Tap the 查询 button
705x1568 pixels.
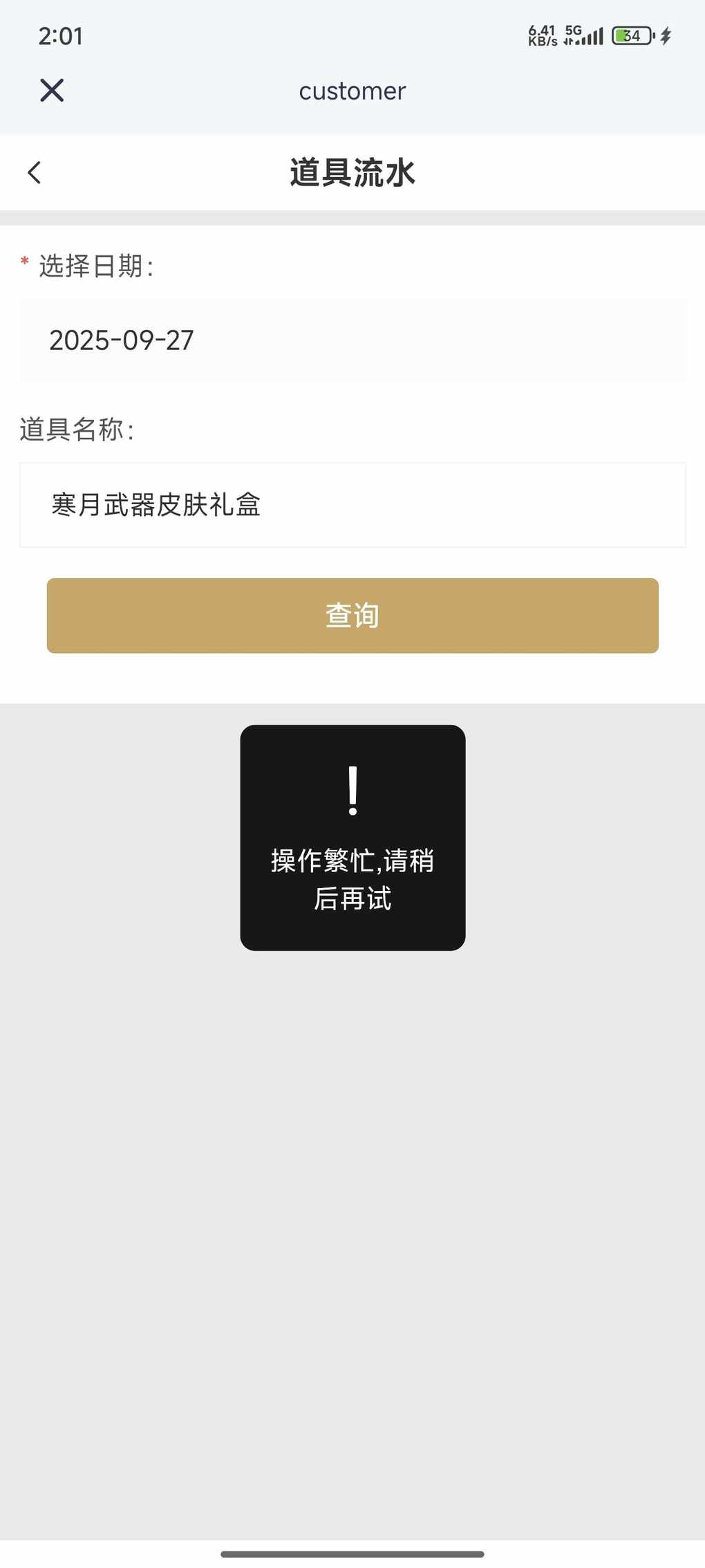(352, 616)
